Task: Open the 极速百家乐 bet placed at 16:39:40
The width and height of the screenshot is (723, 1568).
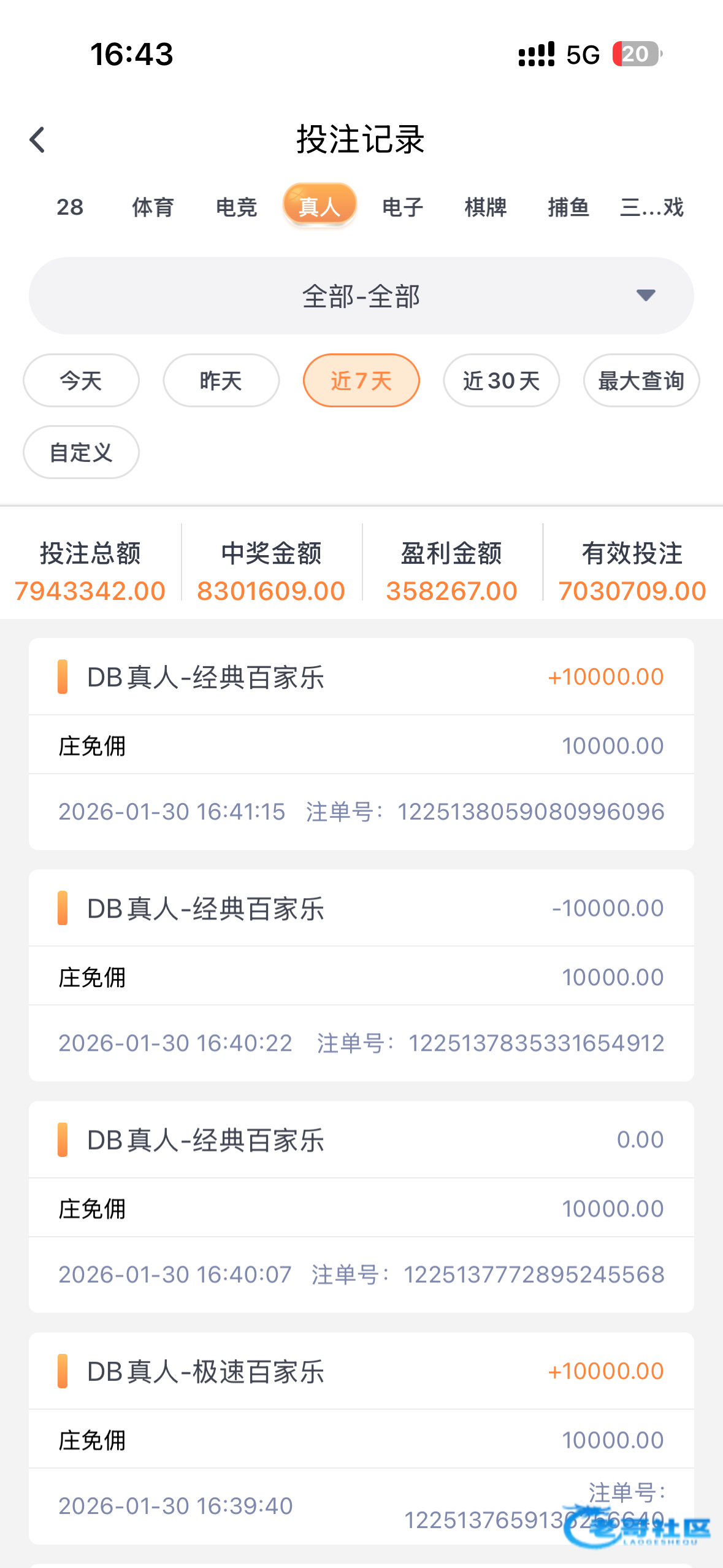Action: click(361, 1437)
